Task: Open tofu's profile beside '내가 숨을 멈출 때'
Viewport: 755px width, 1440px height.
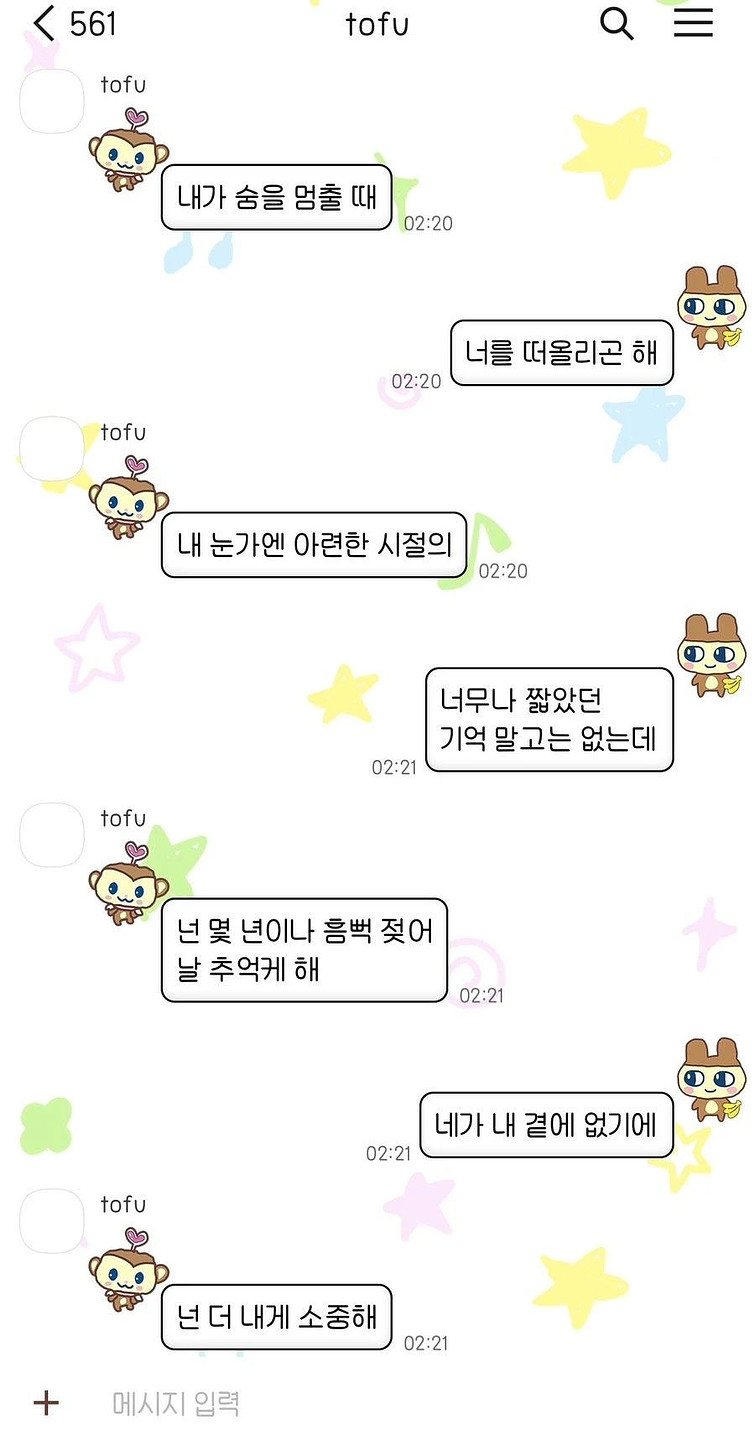Action: (52, 102)
